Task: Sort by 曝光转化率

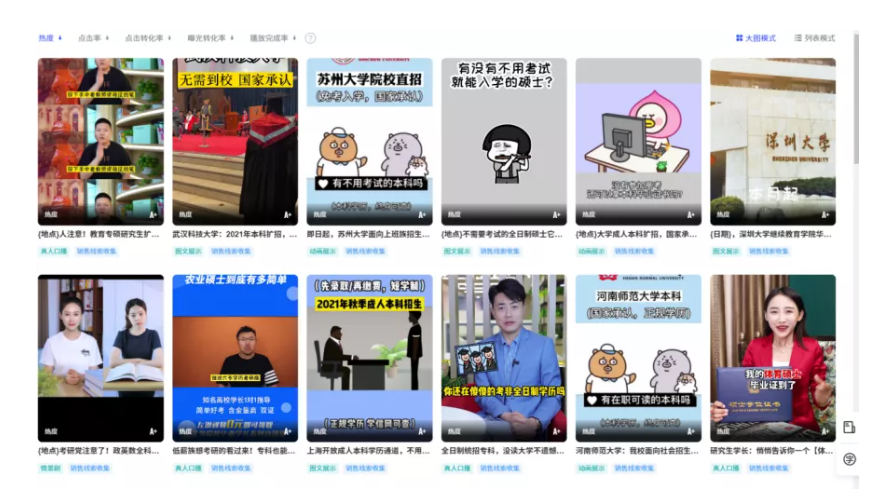Action: pos(208,38)
